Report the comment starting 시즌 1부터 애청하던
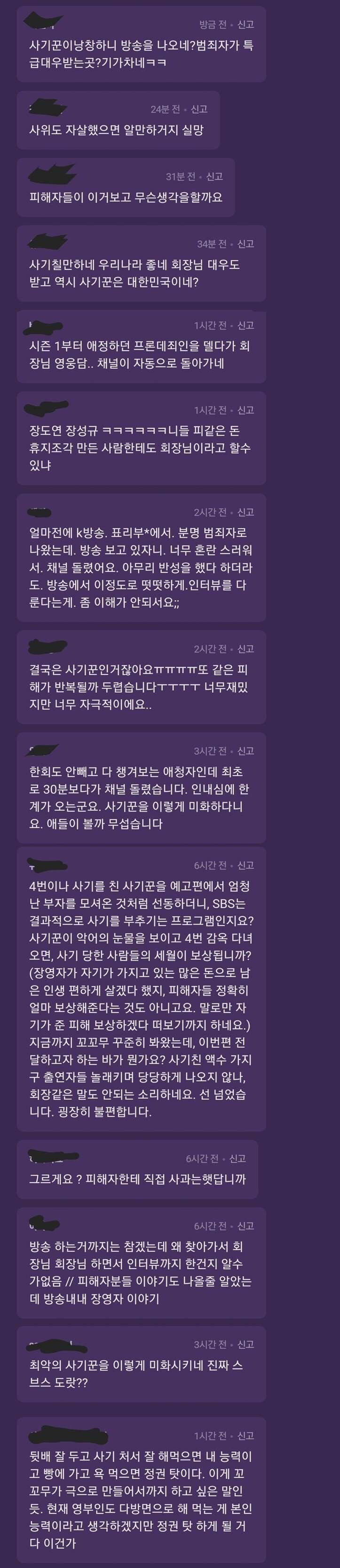Screen dimensions: 340x1568 (x=245, y=326)
